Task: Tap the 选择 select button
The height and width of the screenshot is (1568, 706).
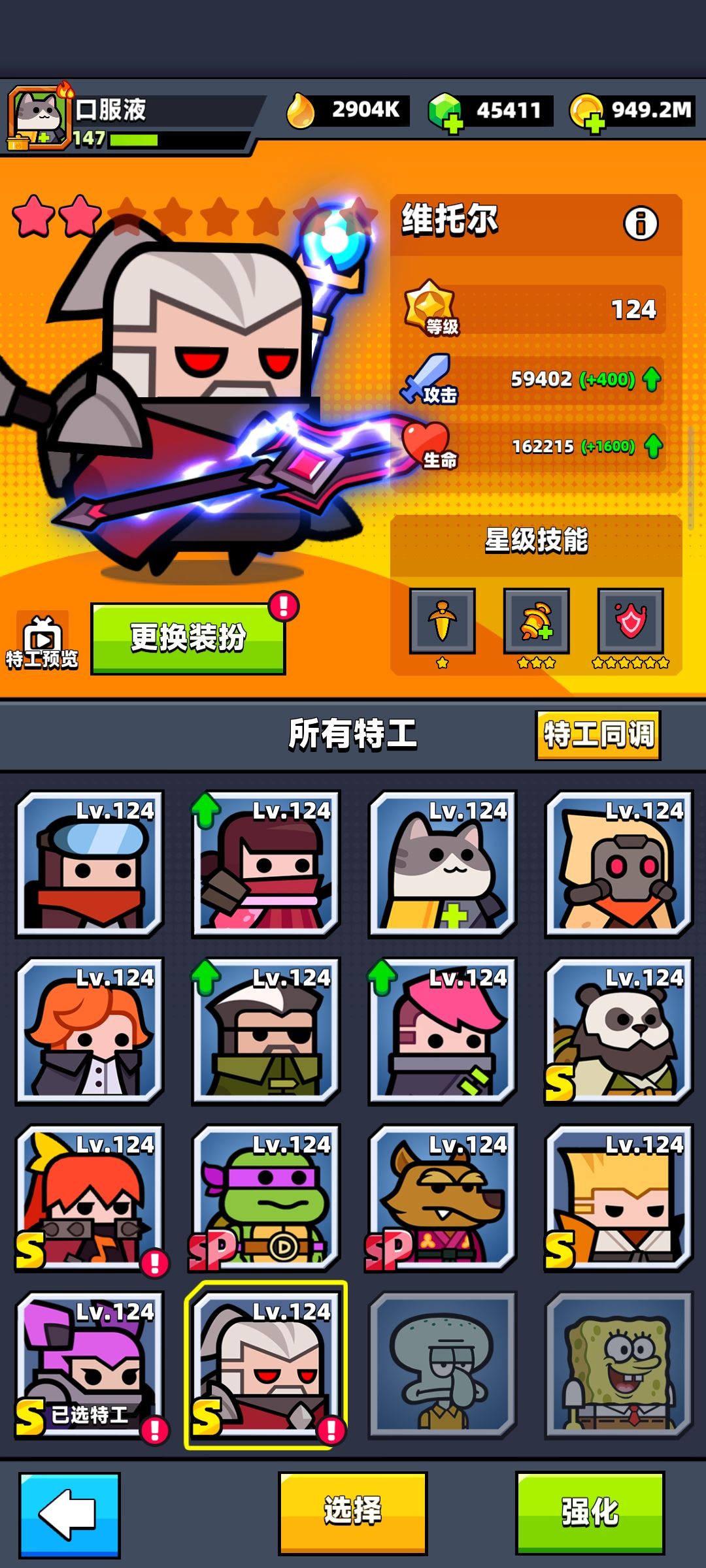Action: [352, 1511]
